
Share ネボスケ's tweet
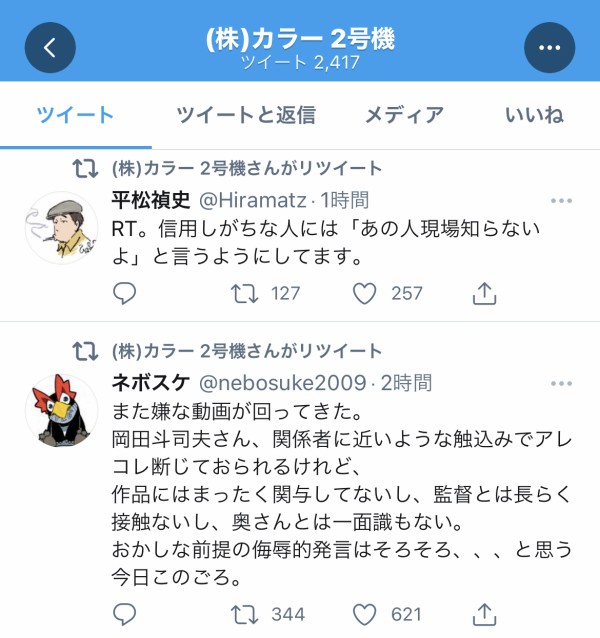pyautogui.click(x=484, y=613)
